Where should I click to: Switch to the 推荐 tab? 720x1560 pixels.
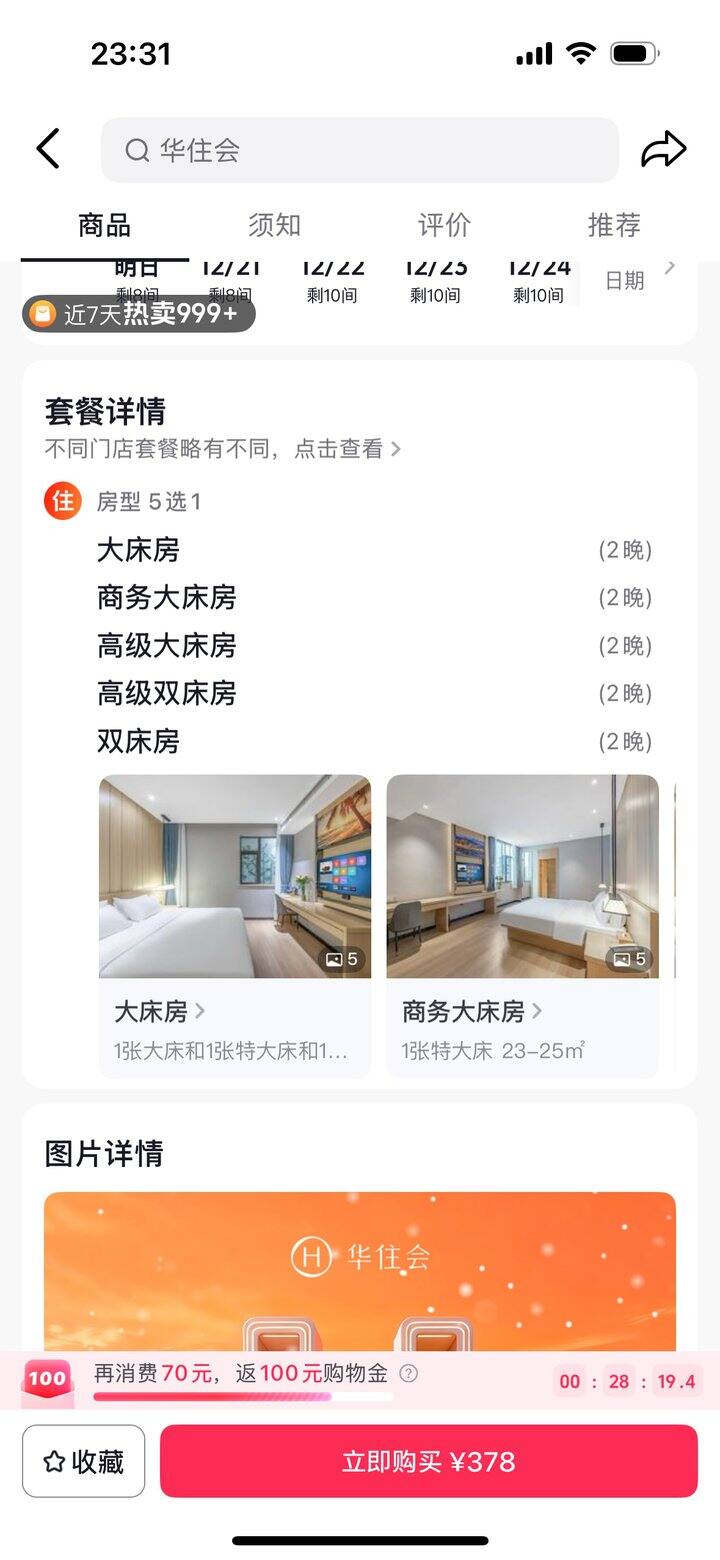tap(614, 225)
